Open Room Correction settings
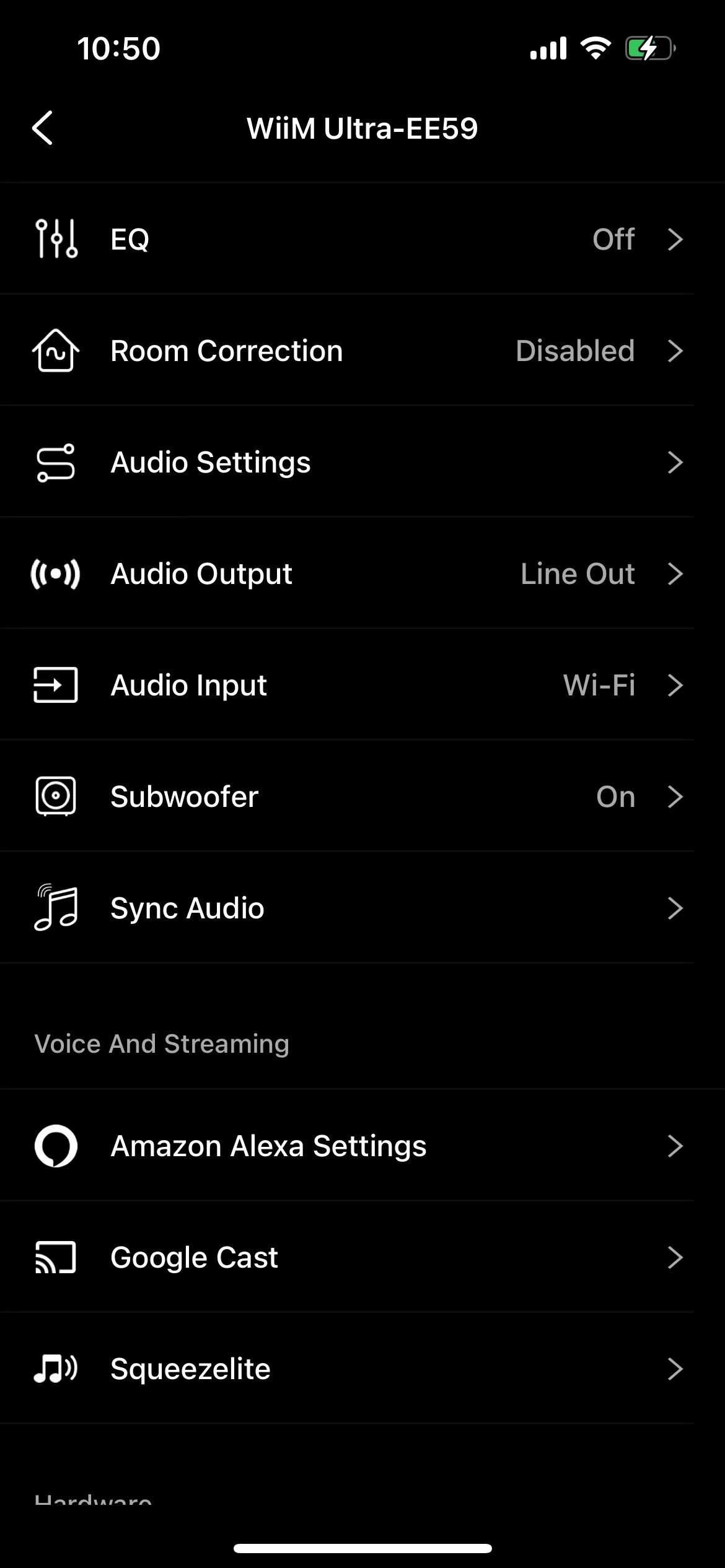 point(362,351)
